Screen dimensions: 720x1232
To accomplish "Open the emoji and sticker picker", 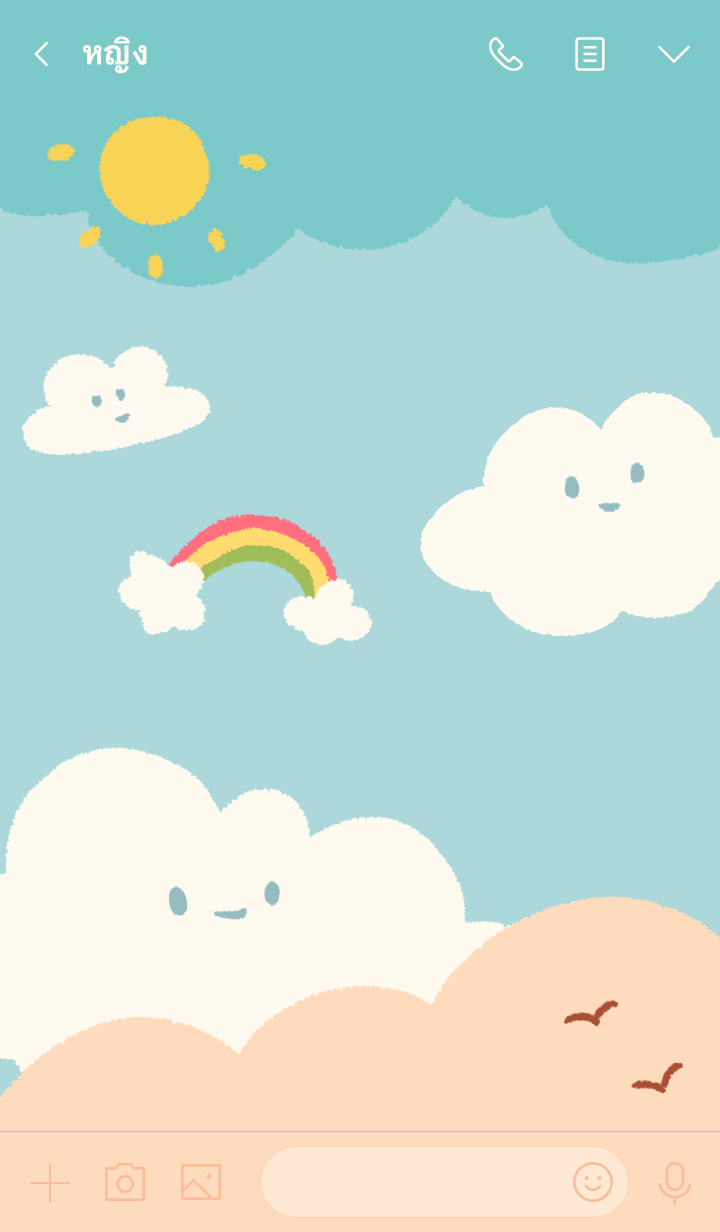I will pos(592,1182).
